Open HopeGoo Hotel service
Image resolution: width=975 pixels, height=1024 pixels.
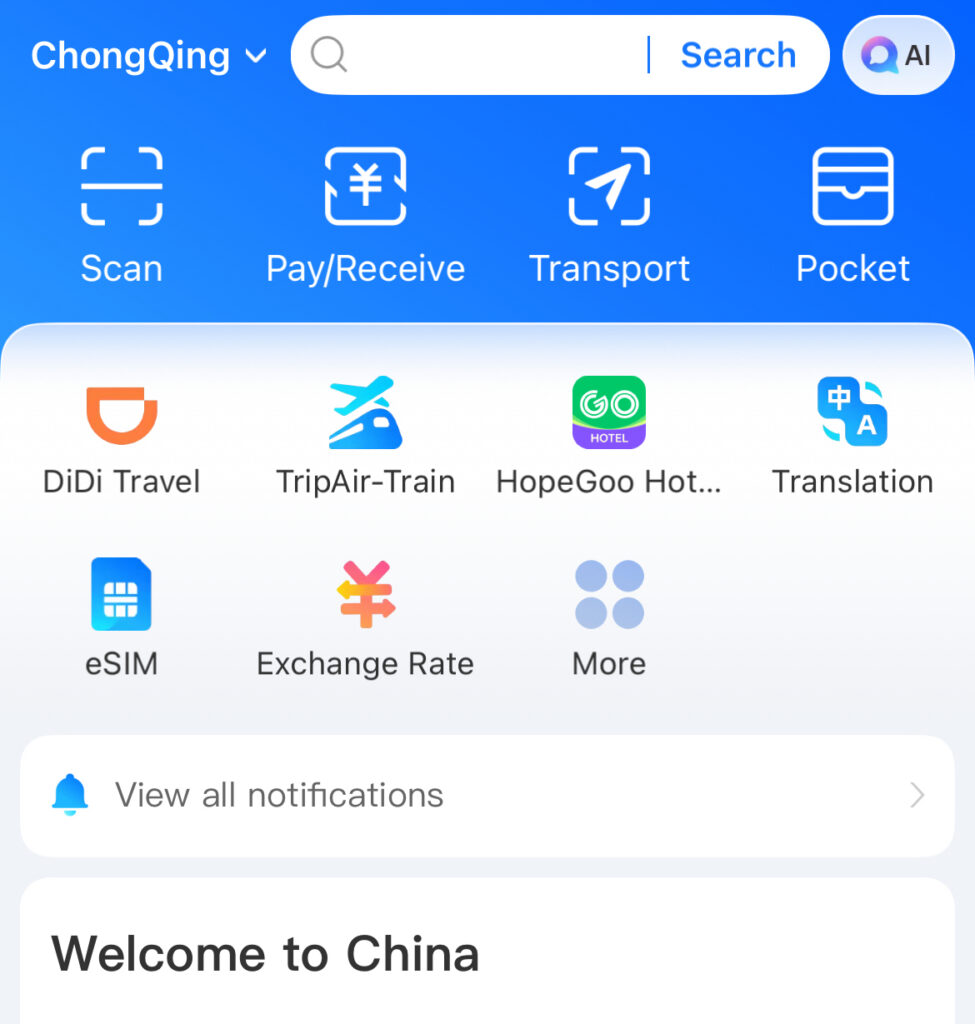click(609, 436)
